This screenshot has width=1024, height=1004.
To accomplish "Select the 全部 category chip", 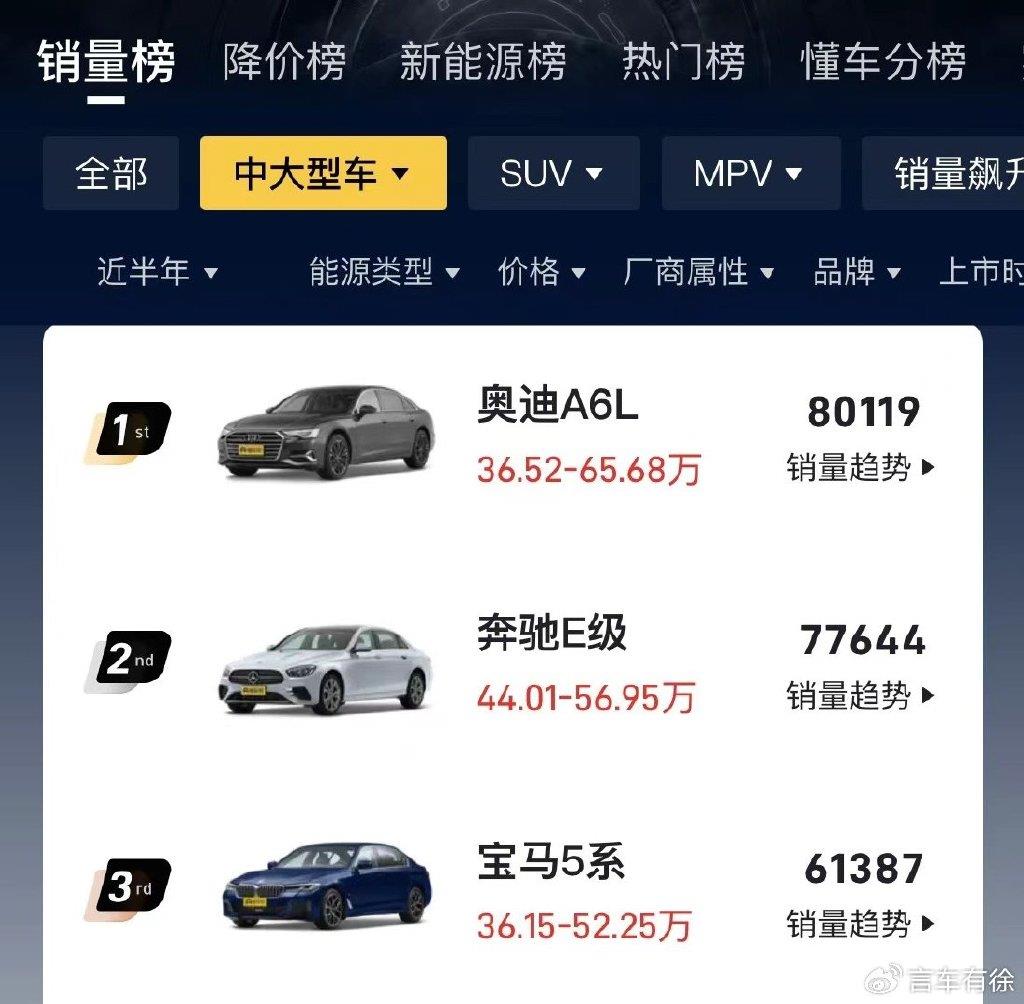I will 111,174.
